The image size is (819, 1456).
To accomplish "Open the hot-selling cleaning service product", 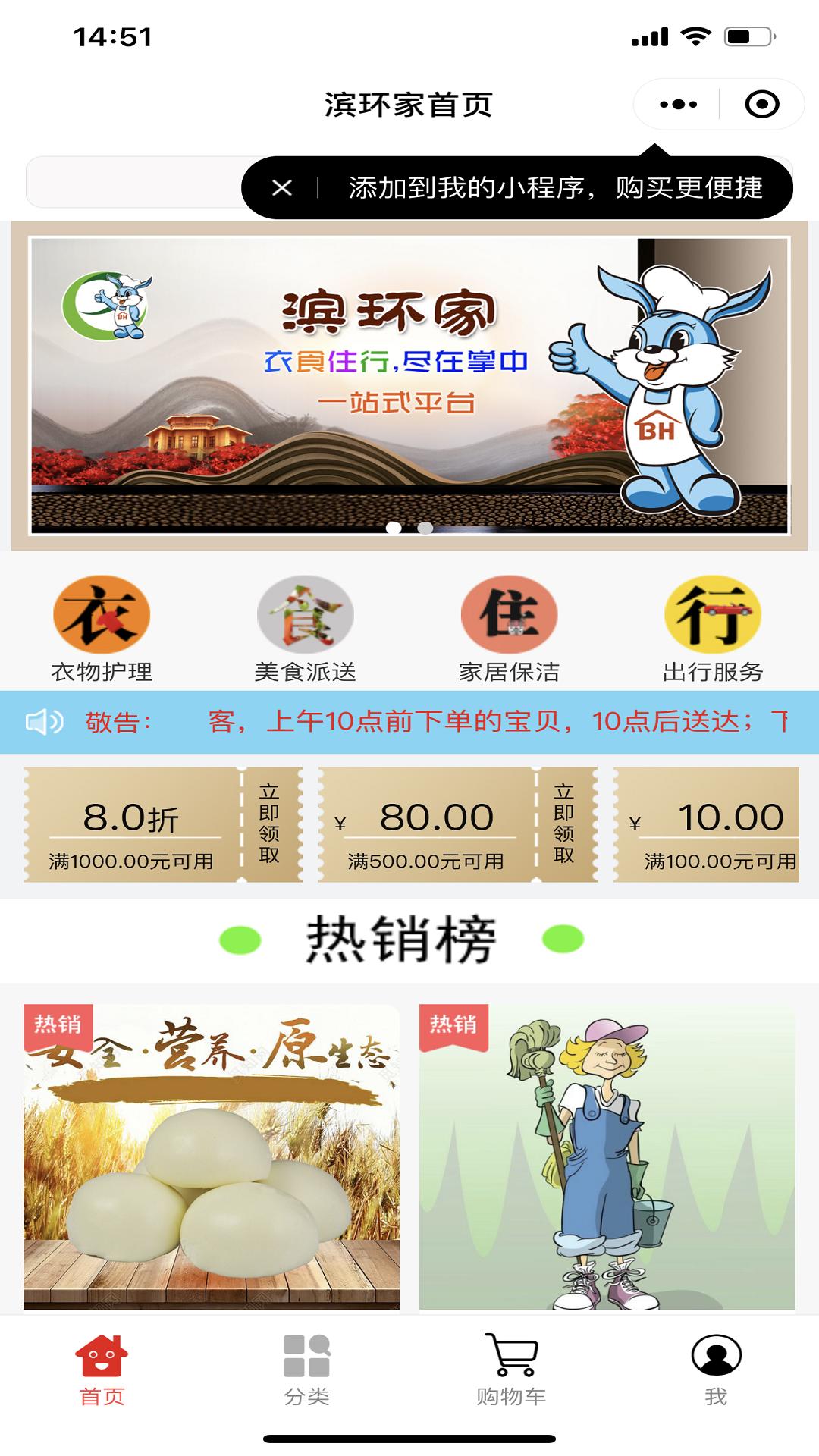I will click(607, 1156).
